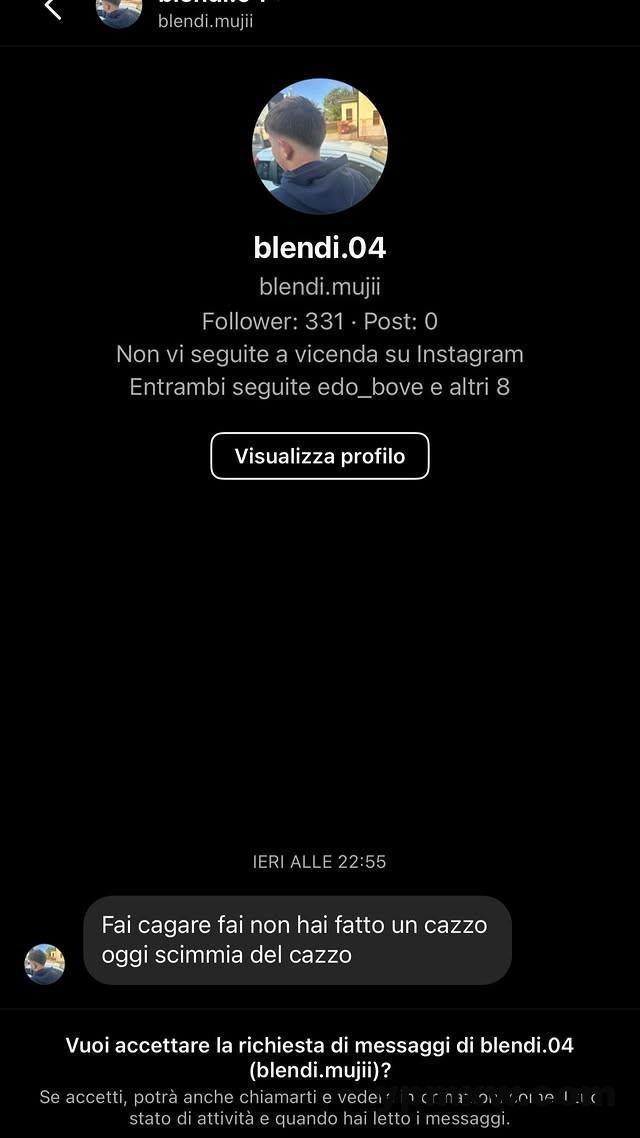Tap the Visualizza profilo button

coord(320,456)
